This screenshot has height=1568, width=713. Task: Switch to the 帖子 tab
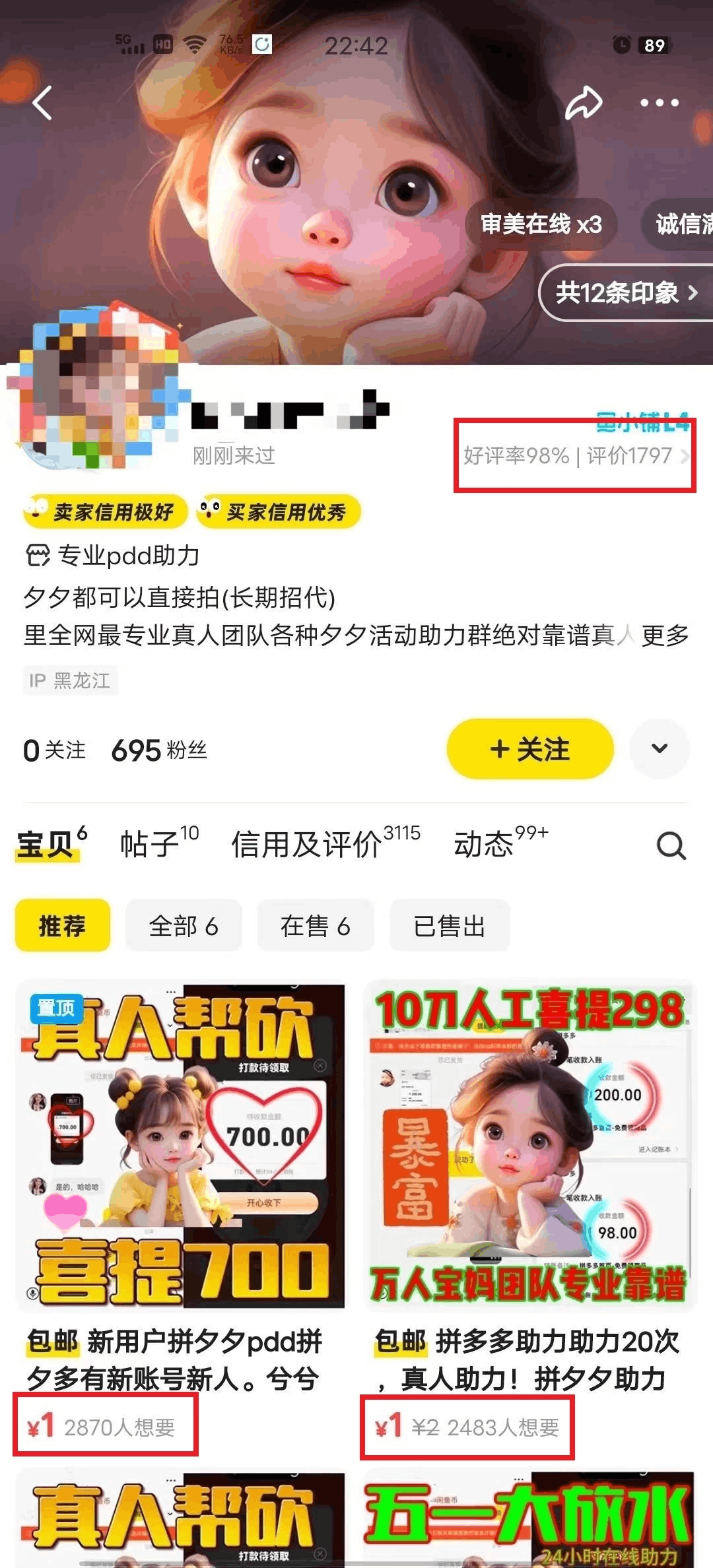(158, 843)
